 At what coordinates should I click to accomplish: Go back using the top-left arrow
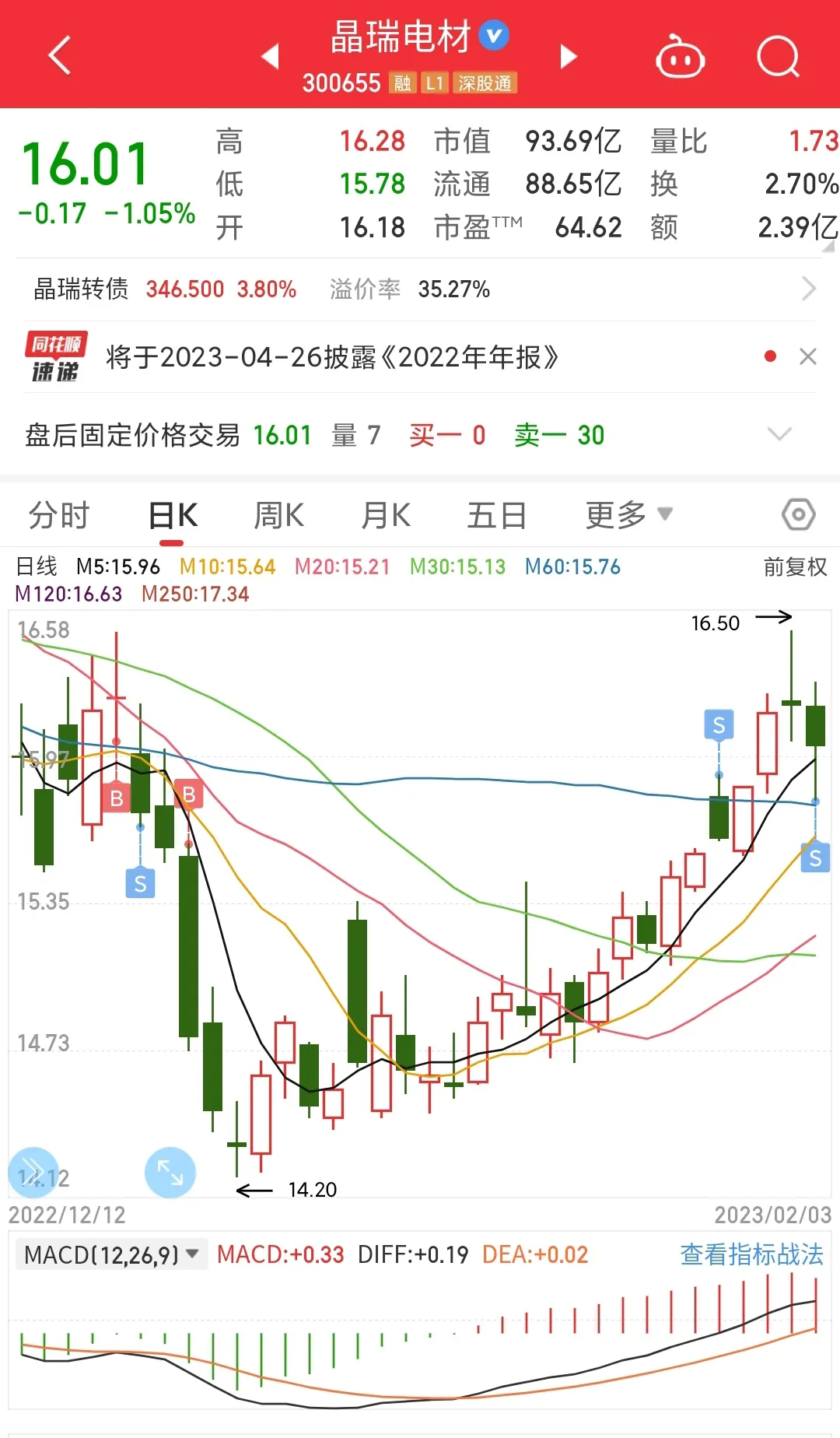tap(60, 56)
